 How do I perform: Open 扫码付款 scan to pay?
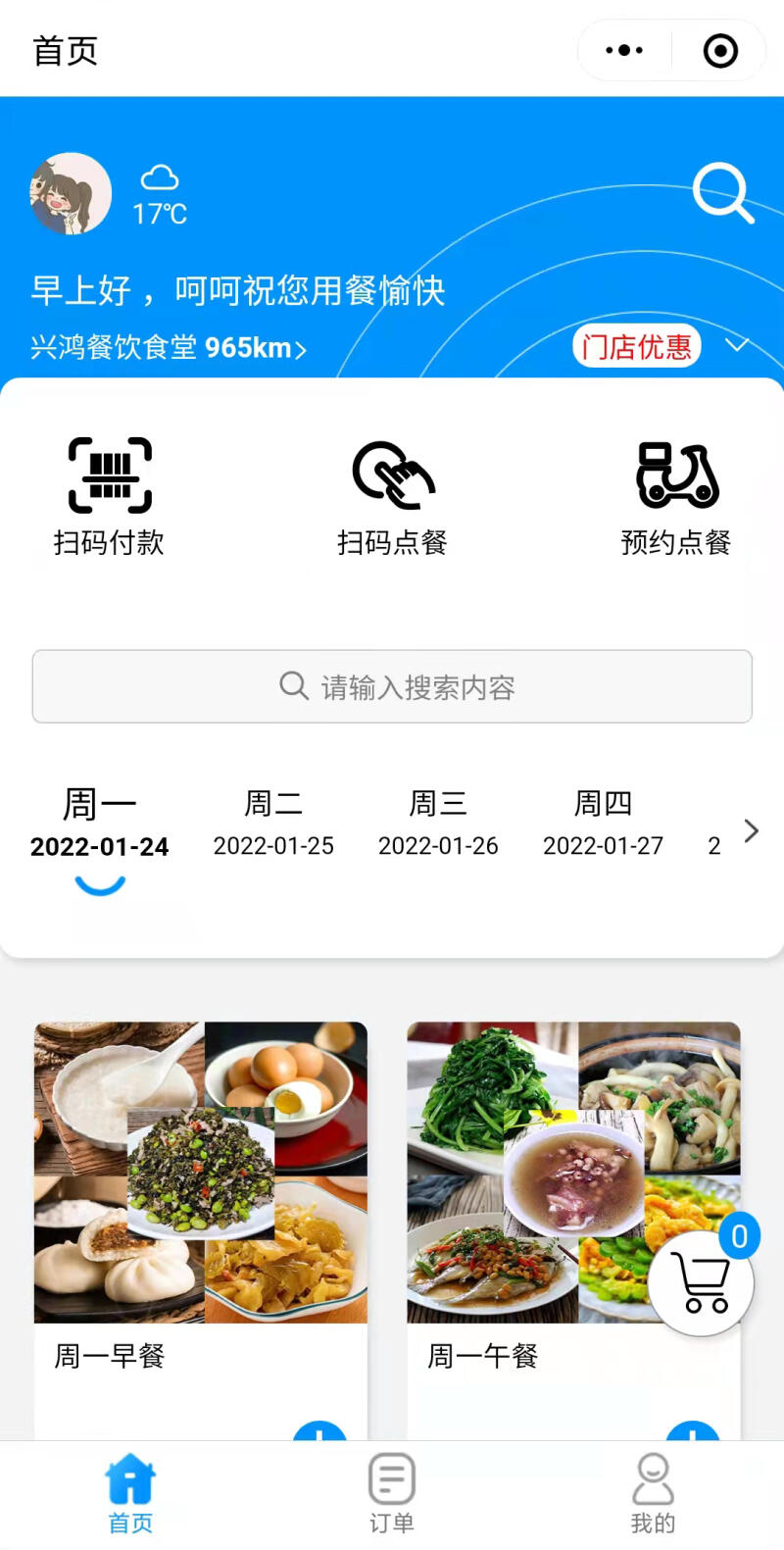click(x=109, y=496)
